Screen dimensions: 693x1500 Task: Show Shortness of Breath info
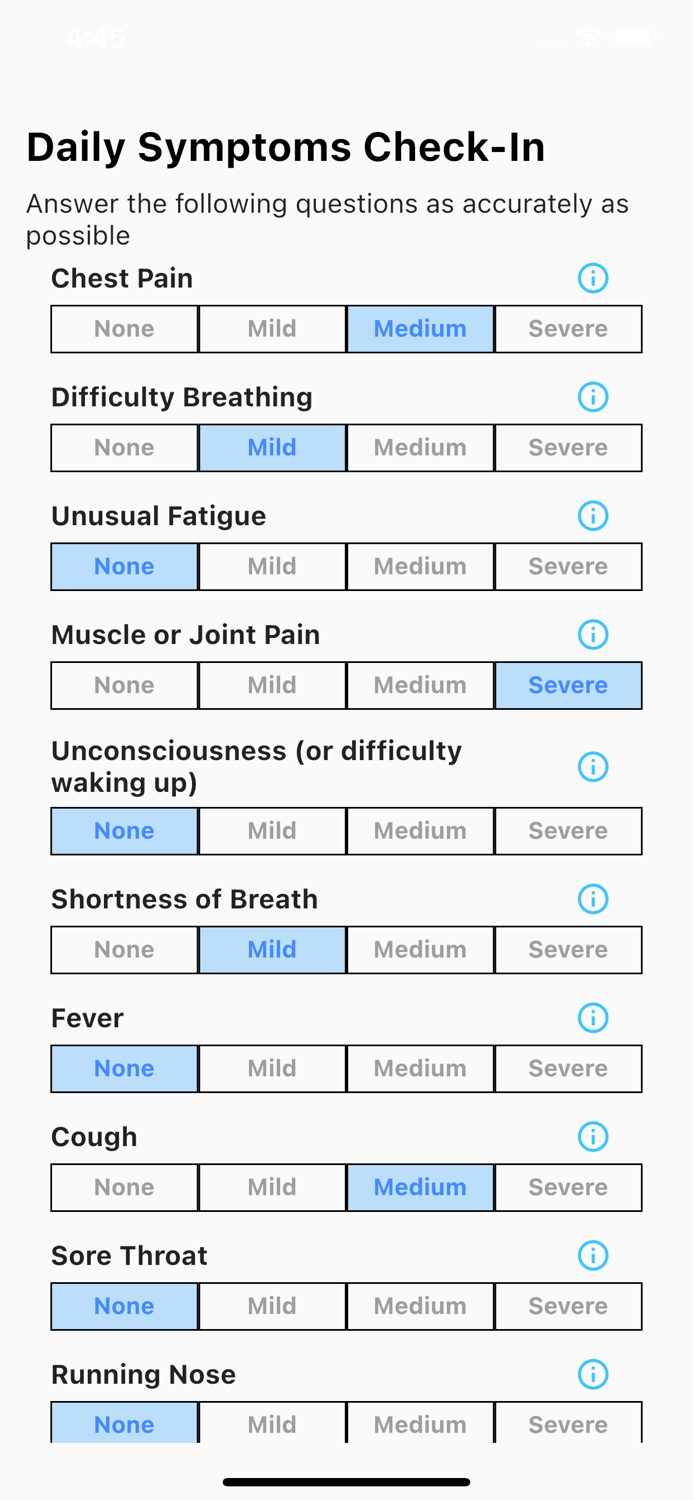593,899
